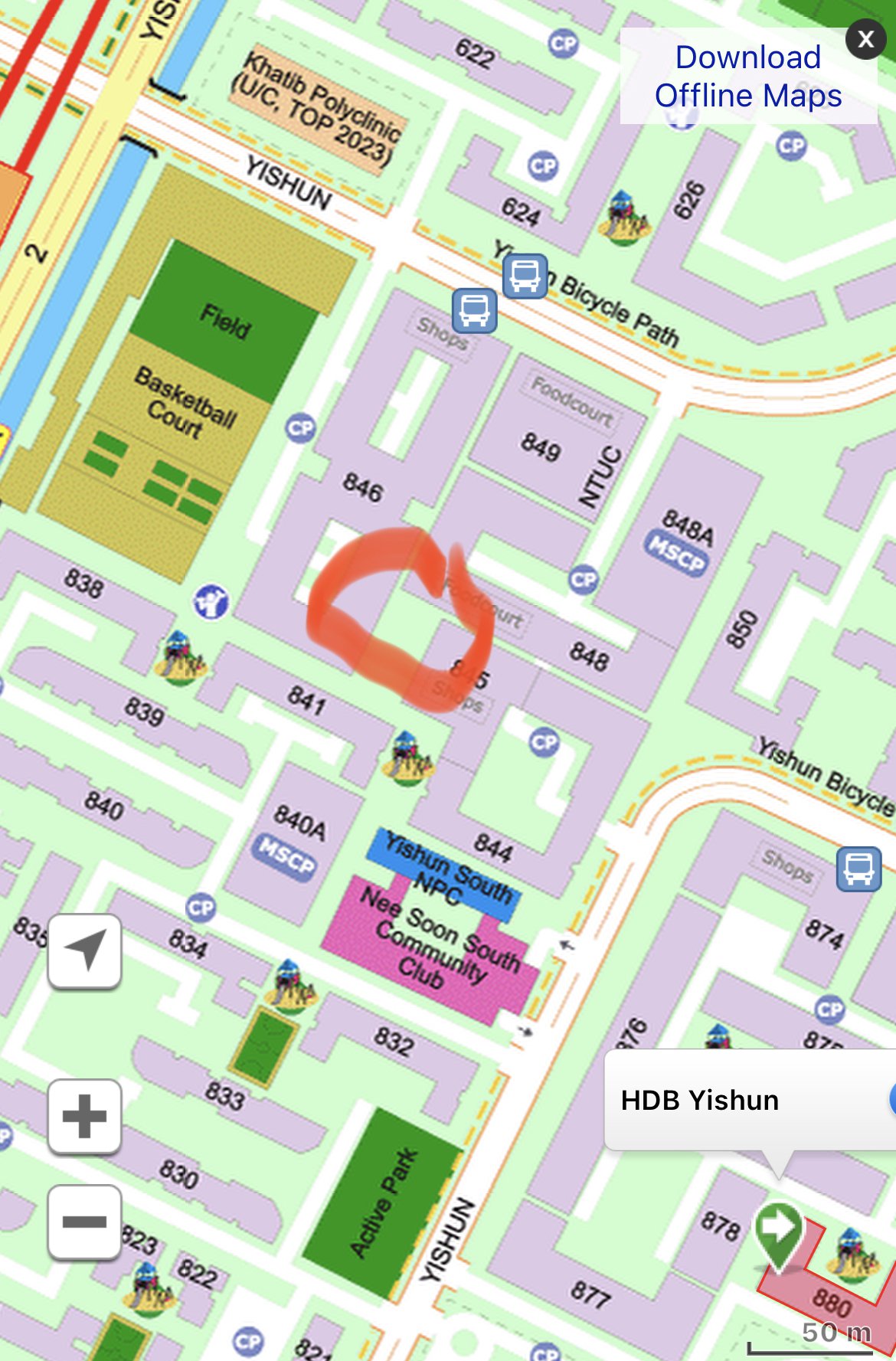This screenshot has height=1361, width=896.
Task: Open the HDB Yishun callout
Action: pyautogui.click(x=735, y=1100)
